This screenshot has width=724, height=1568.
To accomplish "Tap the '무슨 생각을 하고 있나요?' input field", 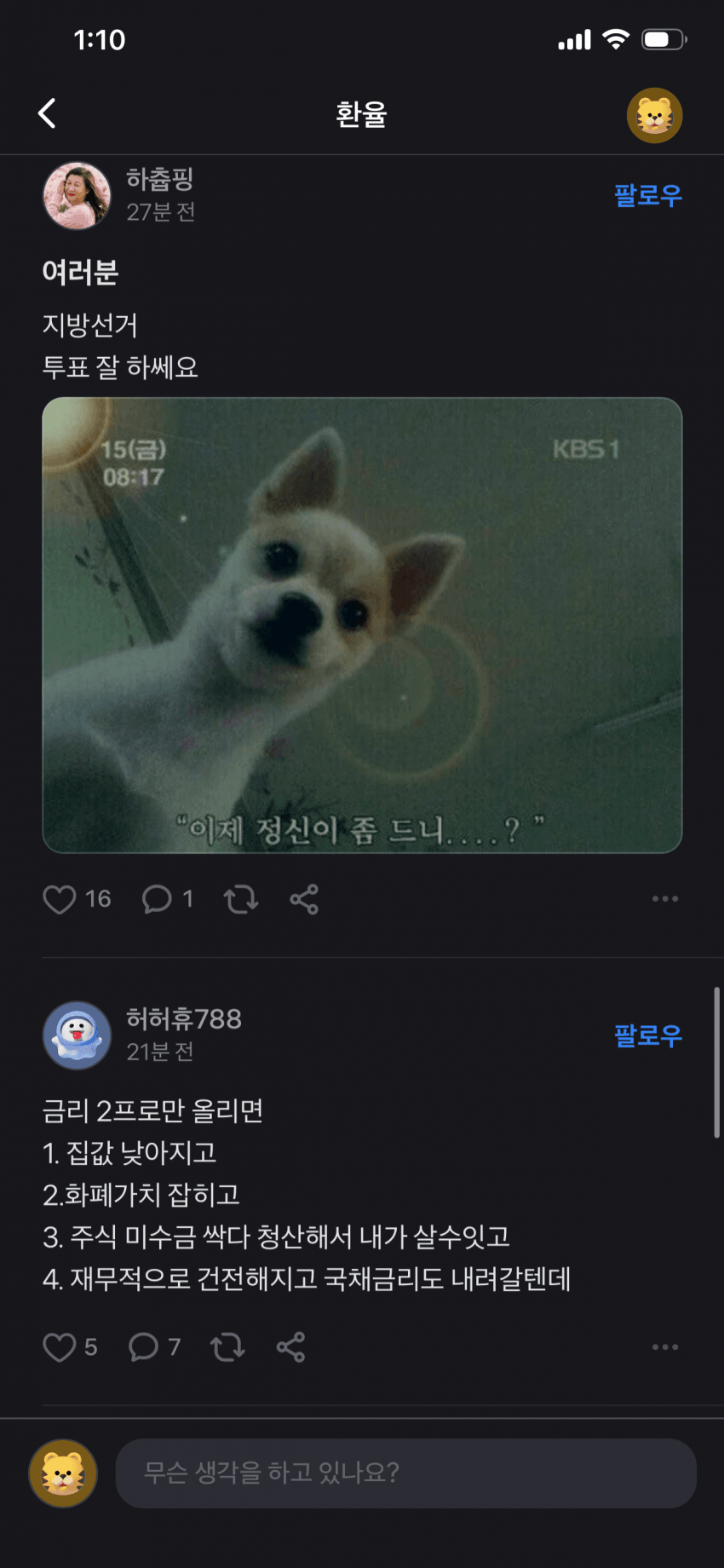I will [x=405, y=1473].
